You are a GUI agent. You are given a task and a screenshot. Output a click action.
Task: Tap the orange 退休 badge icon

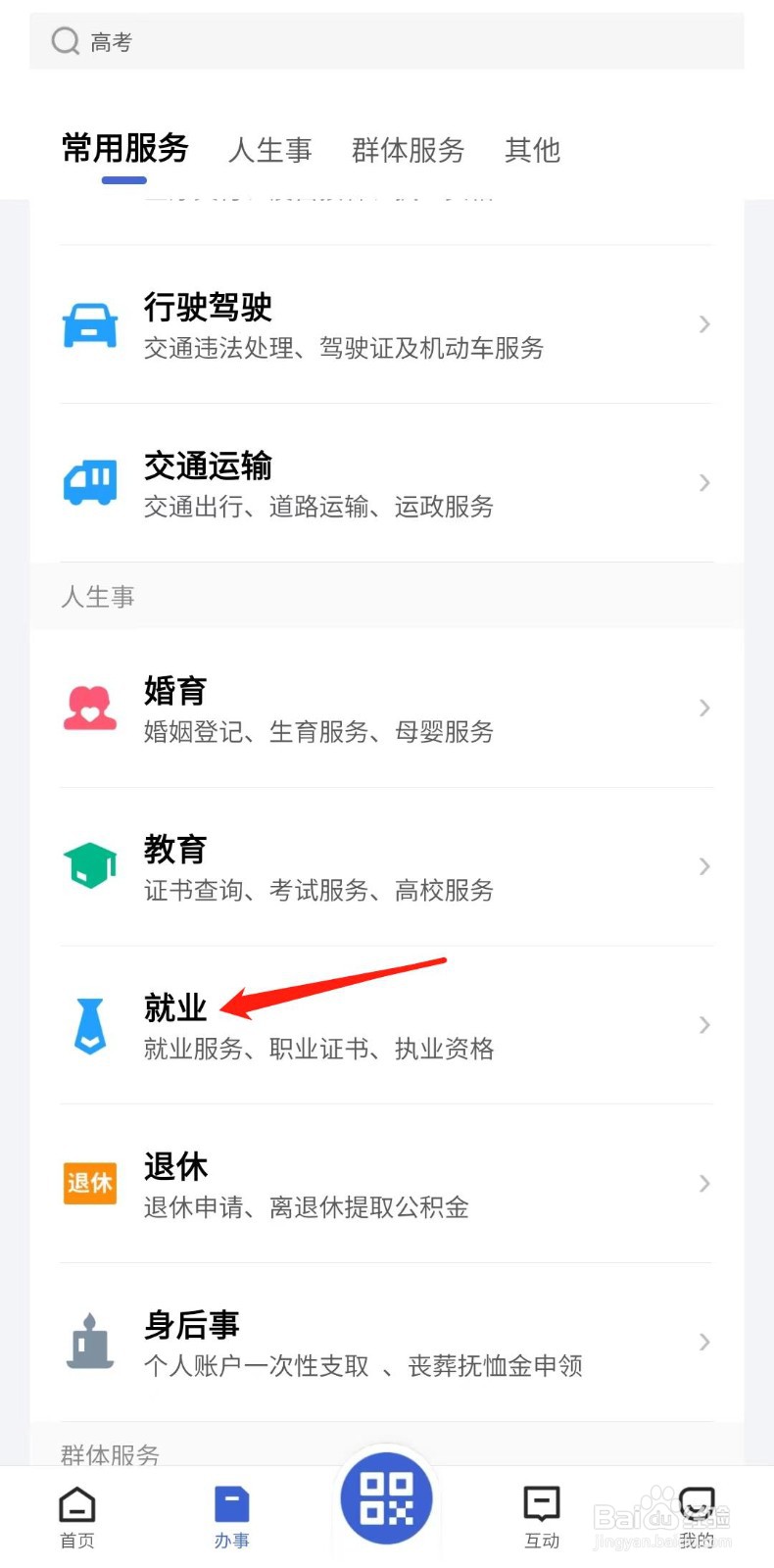coord(89,1183)
